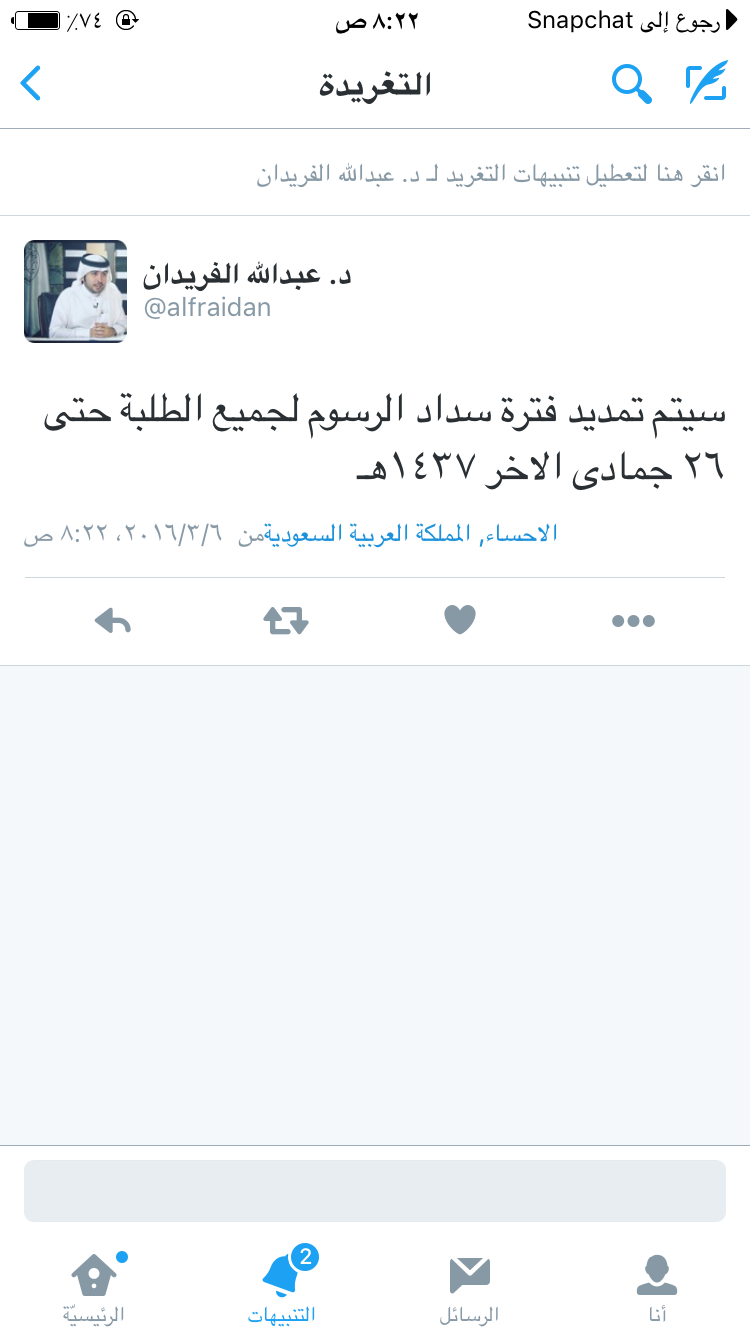Open the التنبيهات notifications tab
This screenshot has height=1334, width=750.
pos(282,1286)
